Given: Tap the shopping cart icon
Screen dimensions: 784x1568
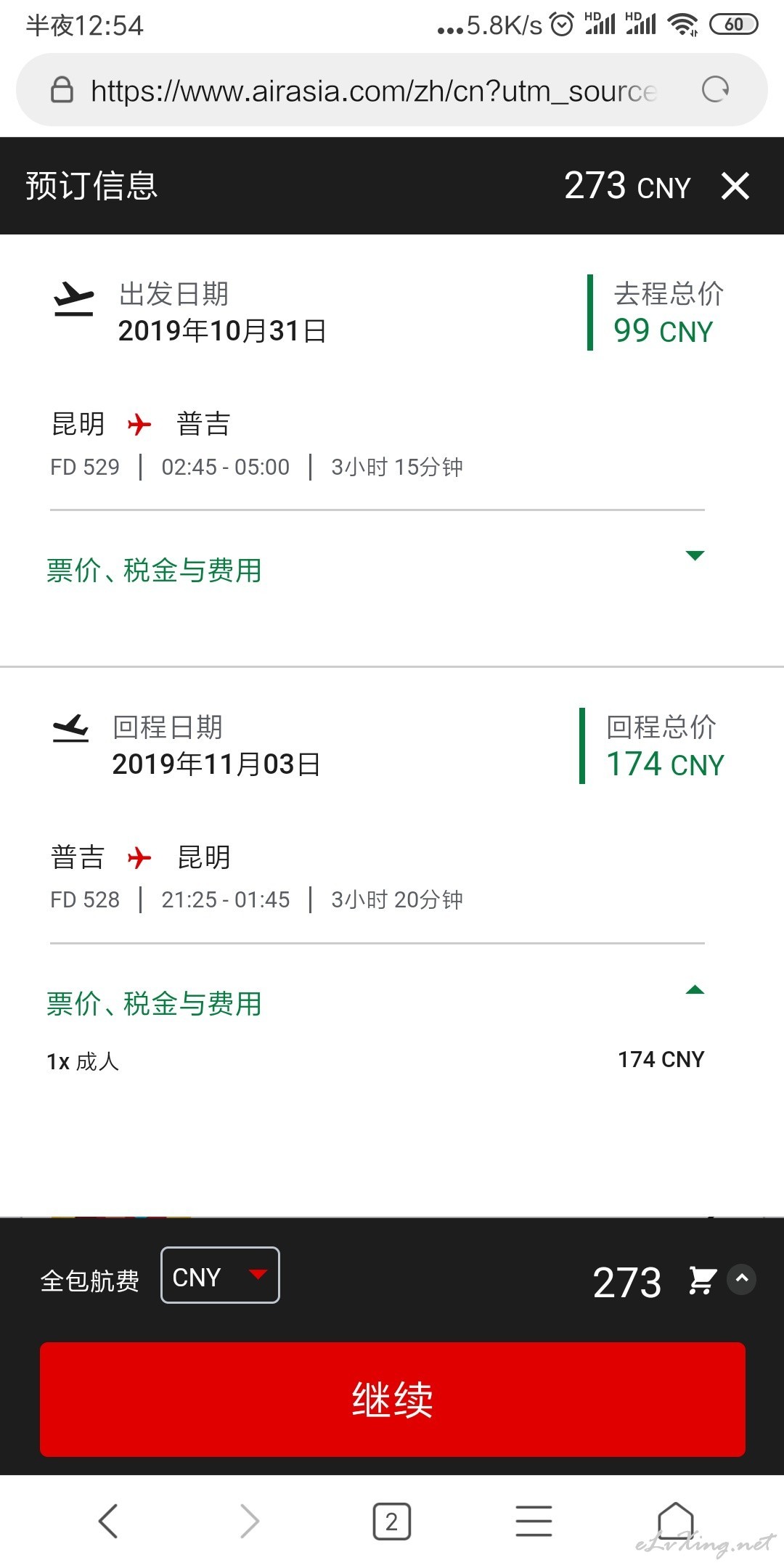Looking at the screenshot, I should pos(702,1280).
